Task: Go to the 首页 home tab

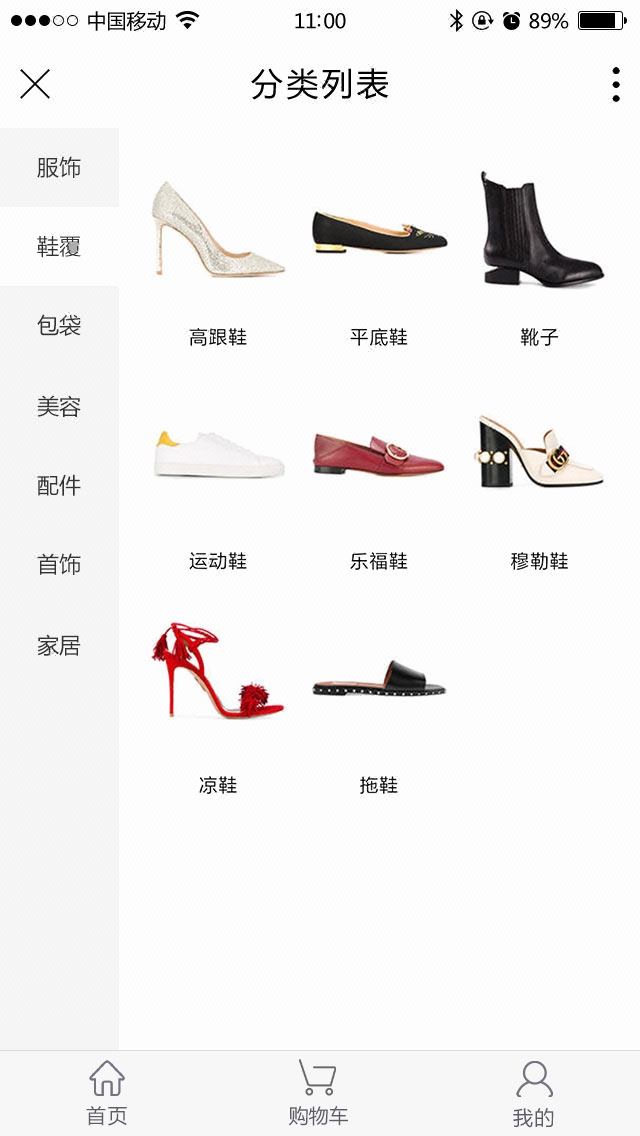Action: (x=107, y=1093)
